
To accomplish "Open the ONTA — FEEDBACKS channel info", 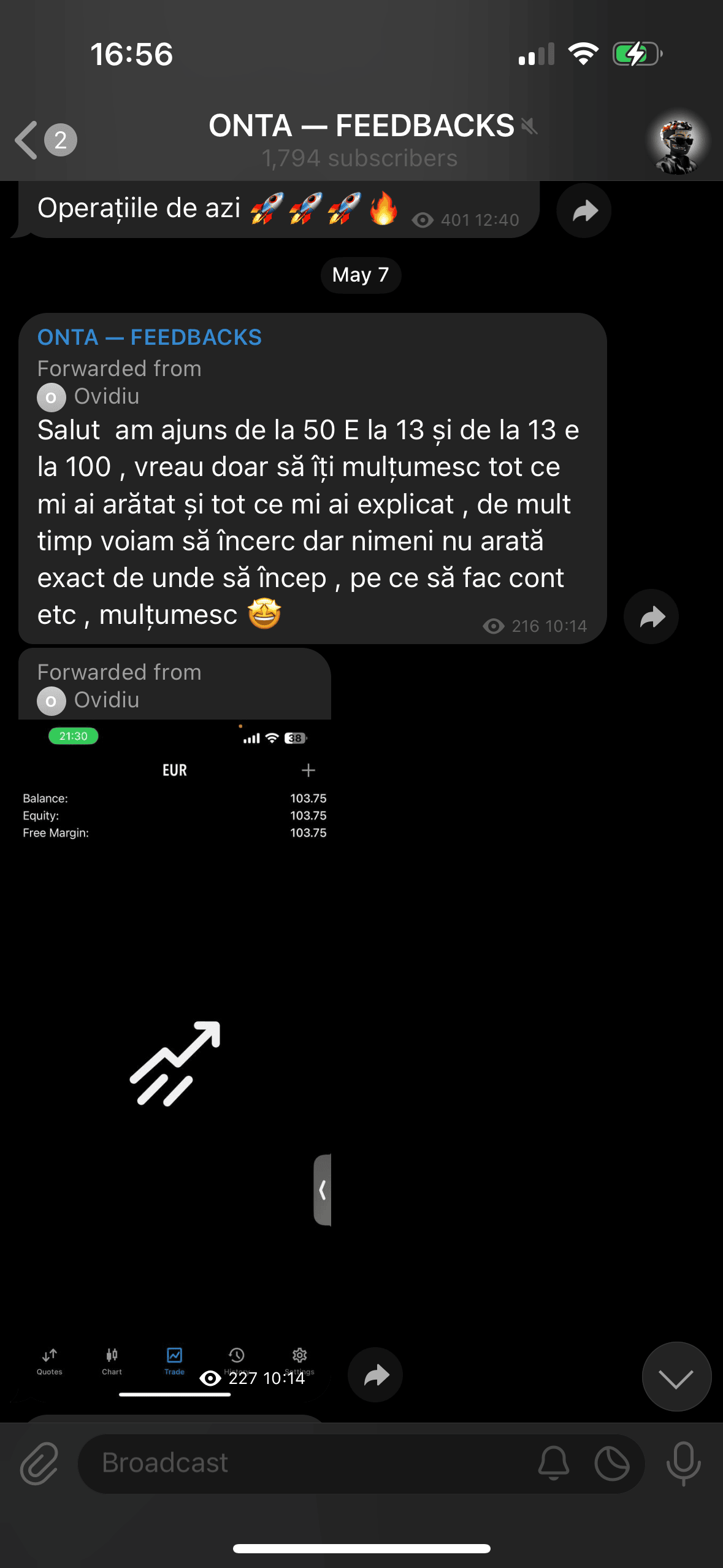I will click(361, 139).
